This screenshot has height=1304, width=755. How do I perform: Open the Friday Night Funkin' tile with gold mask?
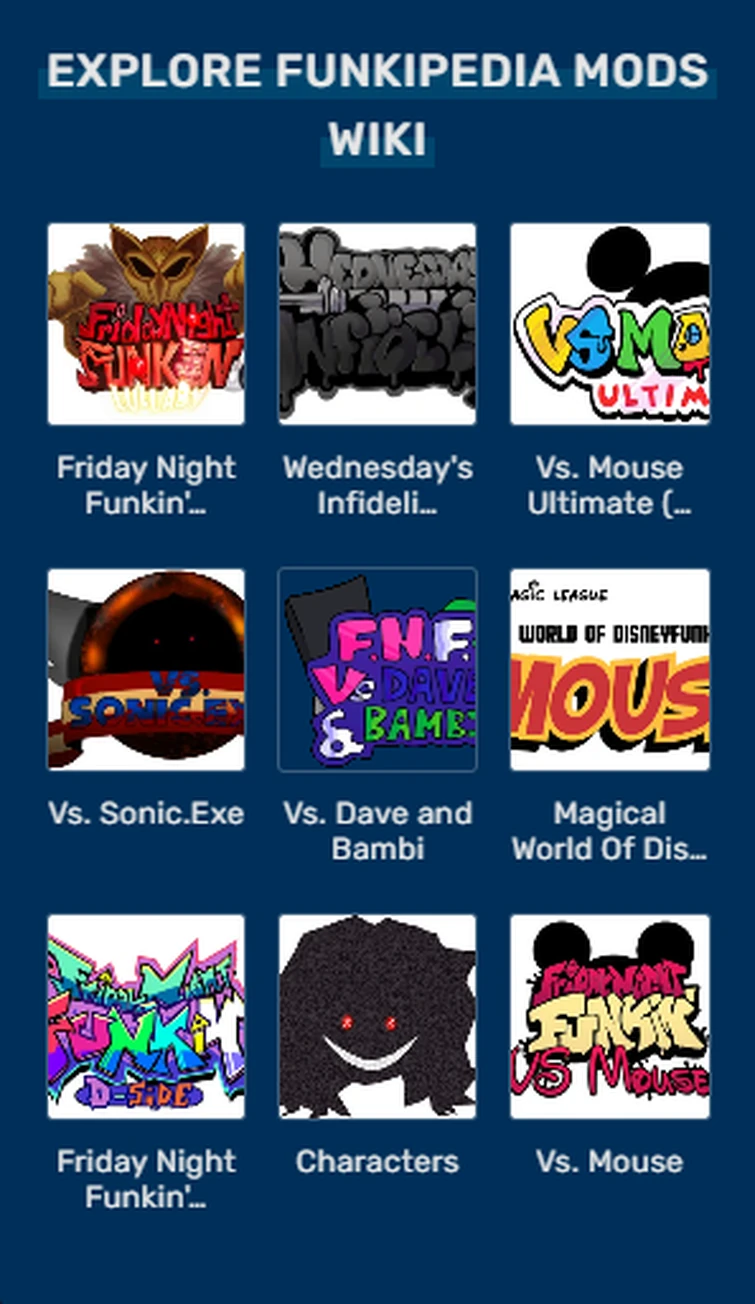tap(146, 324)
